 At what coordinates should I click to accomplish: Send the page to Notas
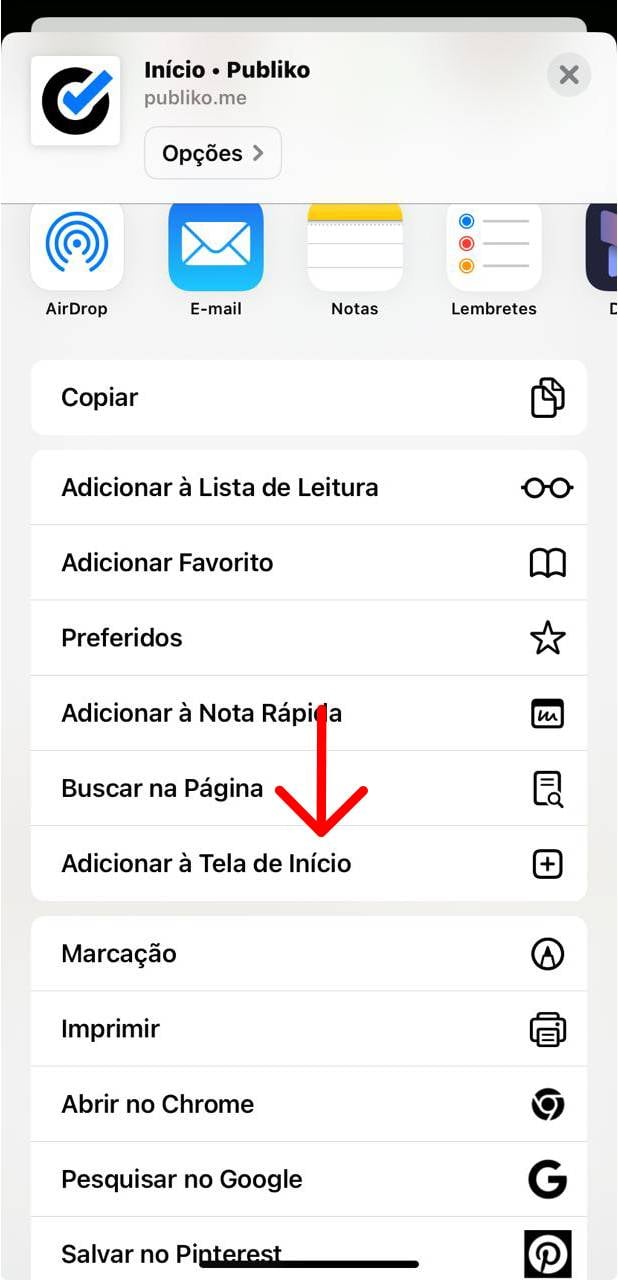tap(355, 246)
